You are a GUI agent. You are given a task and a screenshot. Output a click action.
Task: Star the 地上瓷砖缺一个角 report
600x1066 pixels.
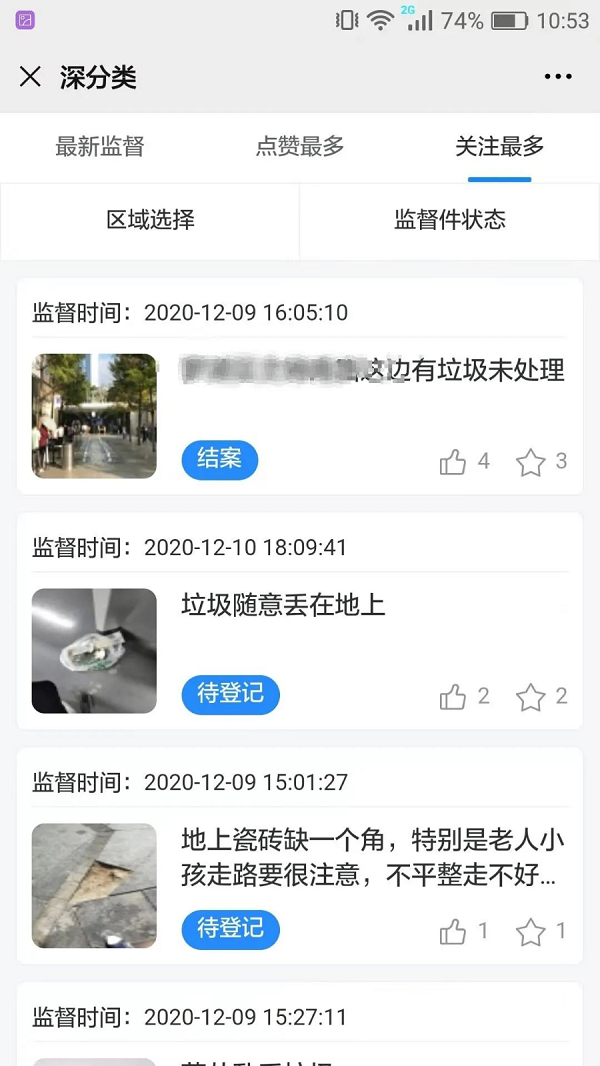tap(530, 932)
